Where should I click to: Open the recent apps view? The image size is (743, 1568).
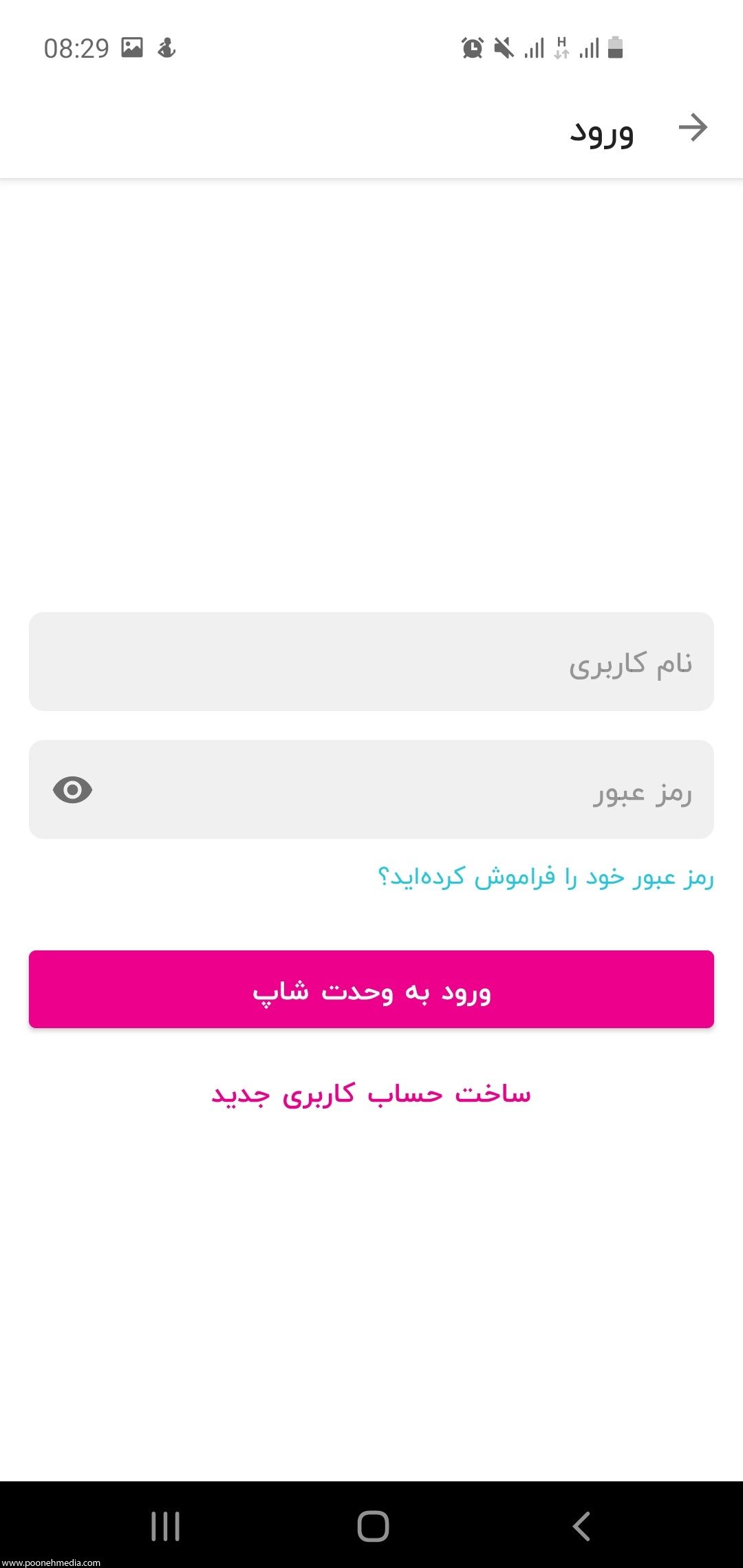point(165,1526)
